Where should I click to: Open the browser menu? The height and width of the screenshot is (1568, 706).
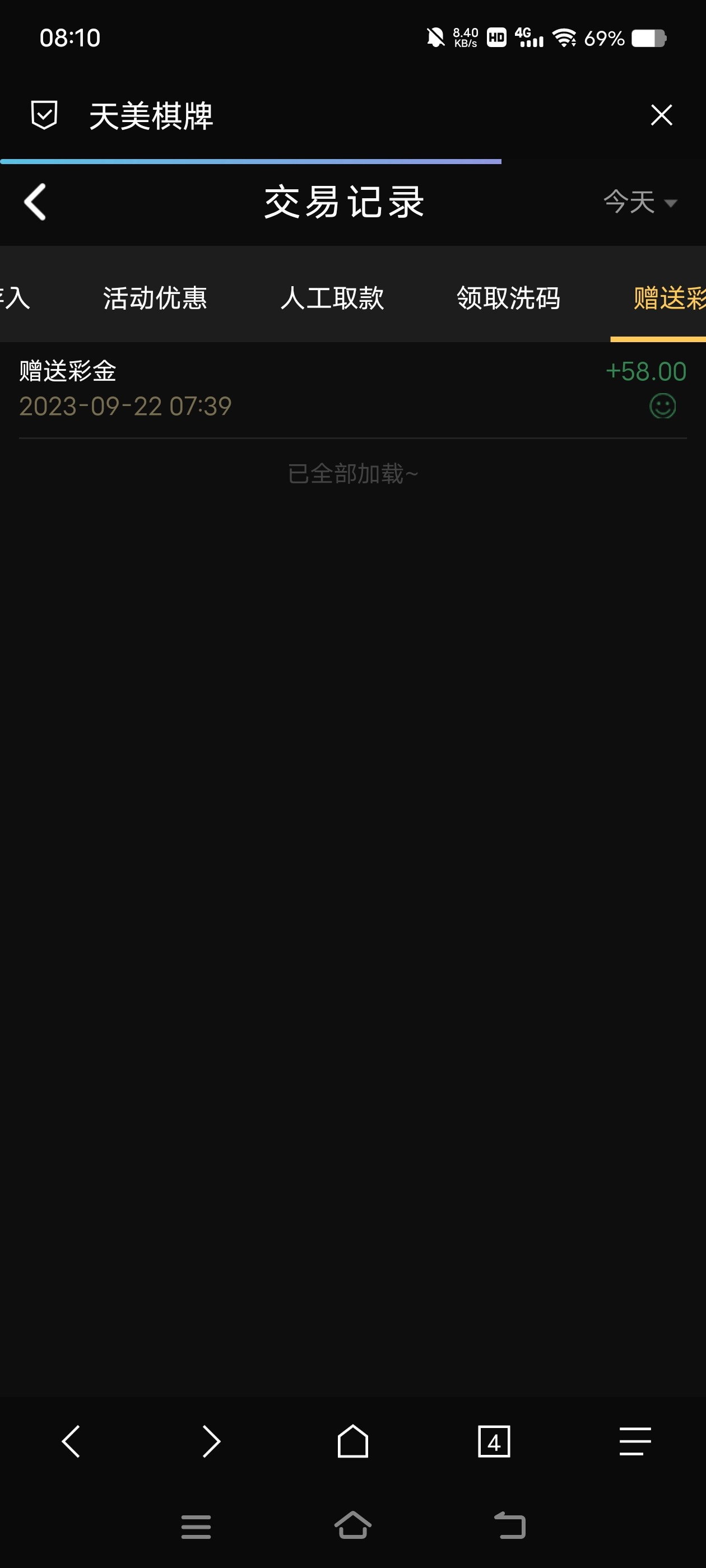(x=635, y=1441)
